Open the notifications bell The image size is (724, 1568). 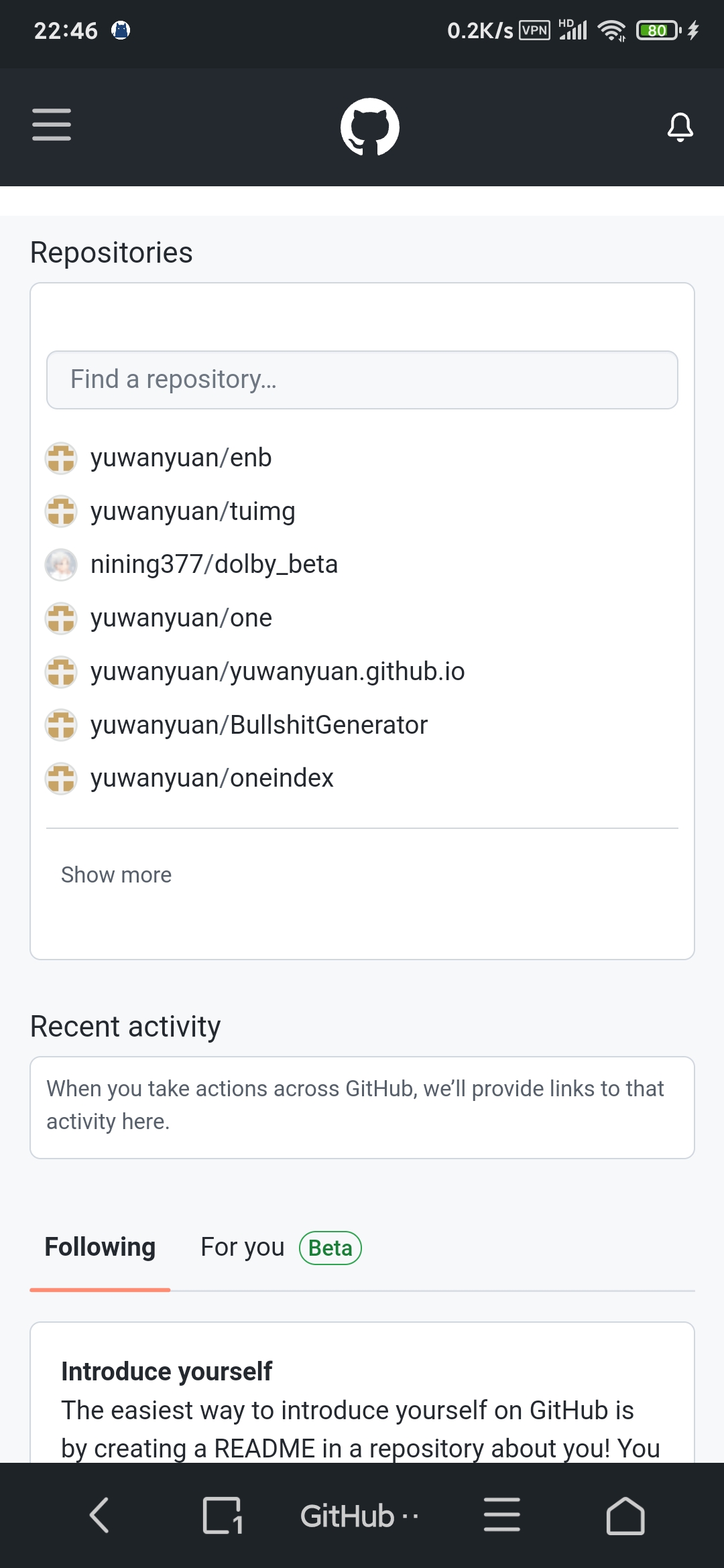click(x=680, y=127)
